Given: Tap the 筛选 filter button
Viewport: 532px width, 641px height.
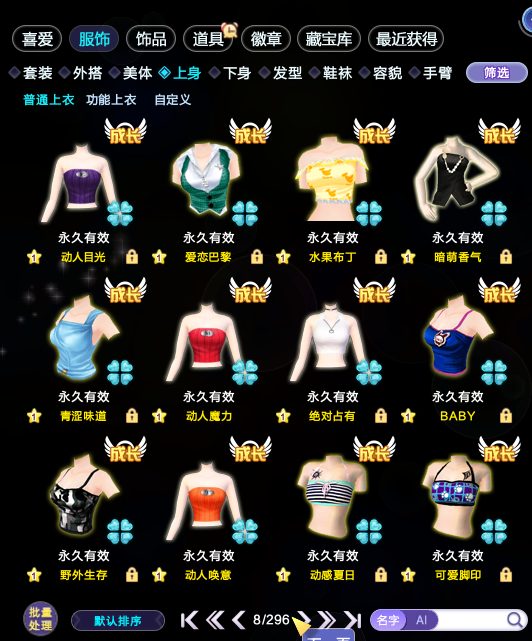Looking at the screenshot, I should 496,73.
